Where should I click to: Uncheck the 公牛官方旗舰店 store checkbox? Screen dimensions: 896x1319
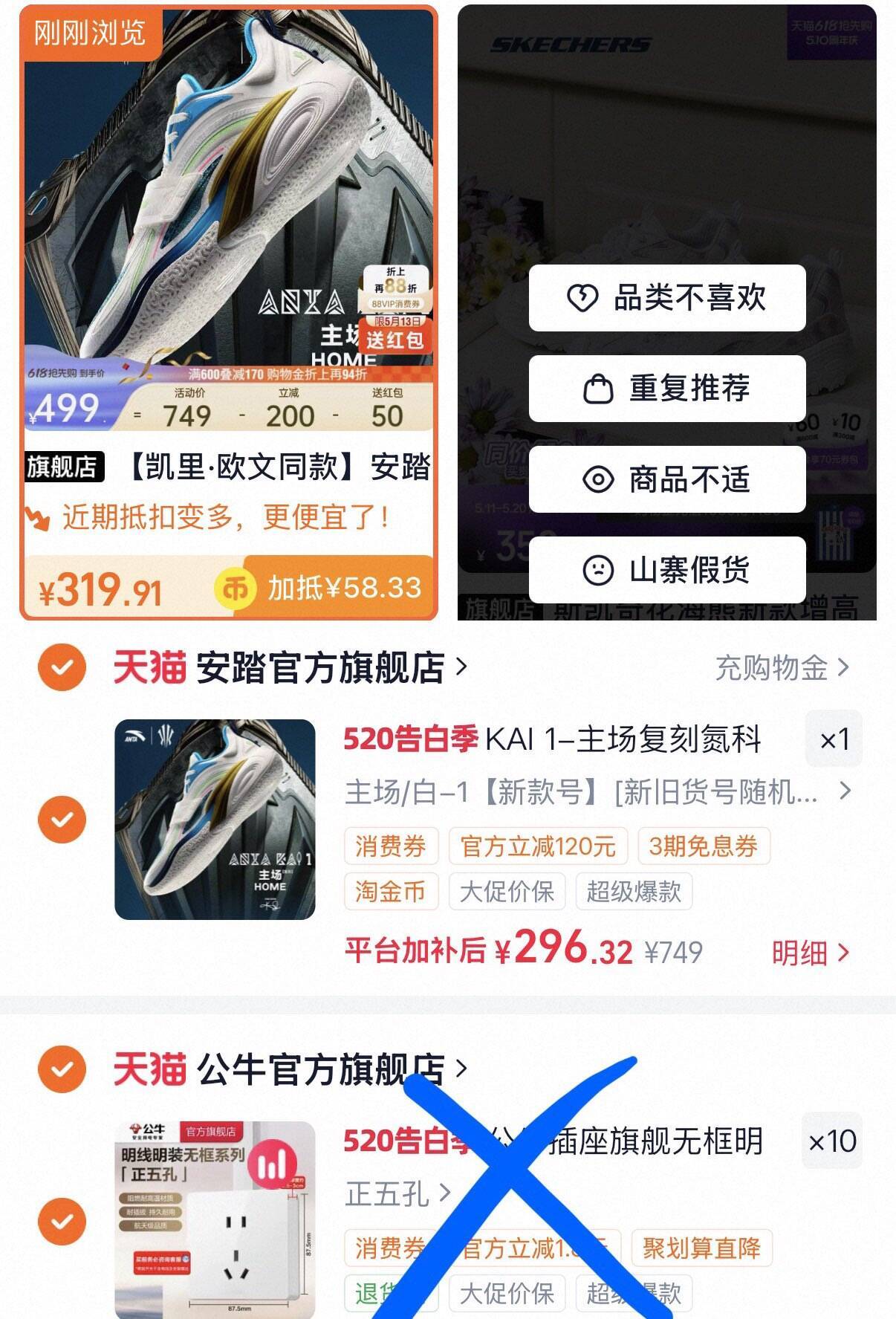[62, 1069]
